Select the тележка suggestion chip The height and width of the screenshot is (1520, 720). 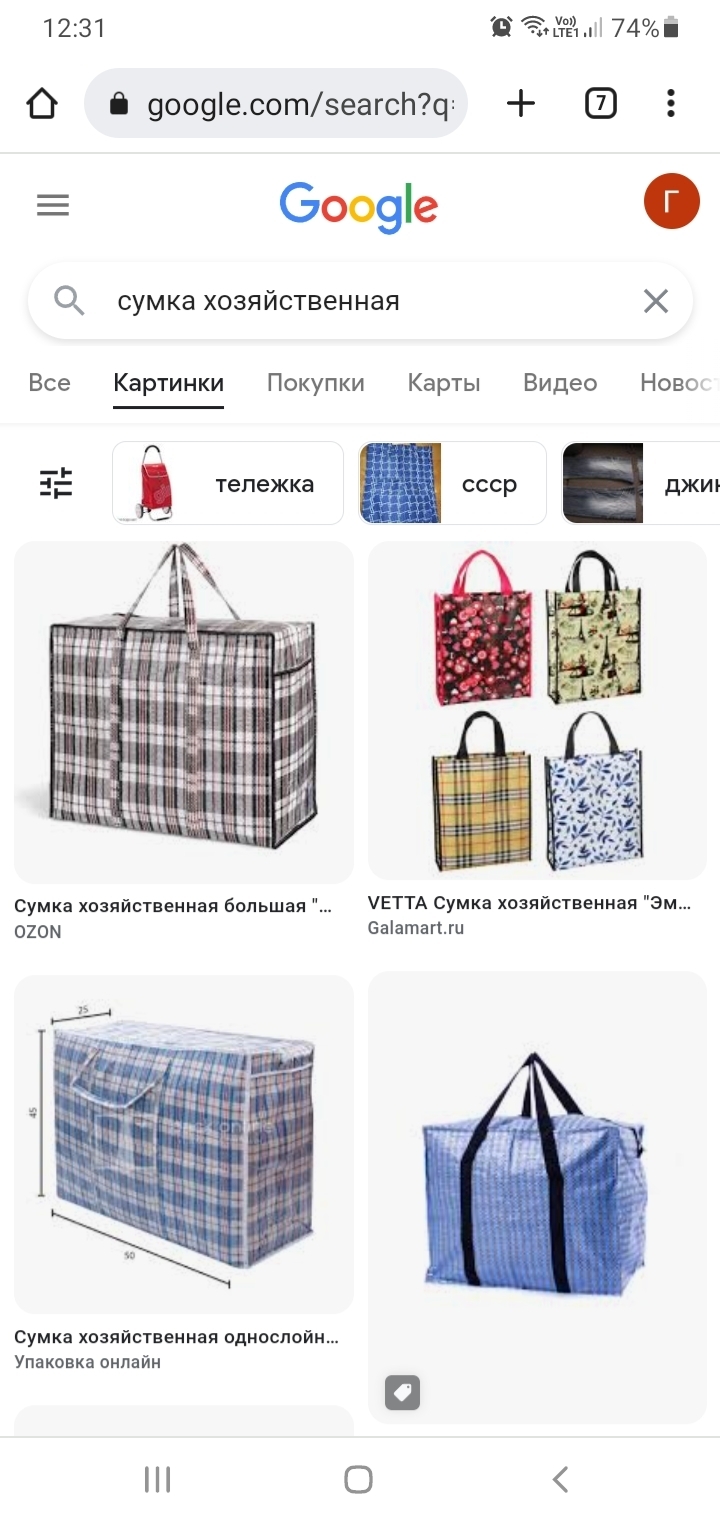point(228,484)
